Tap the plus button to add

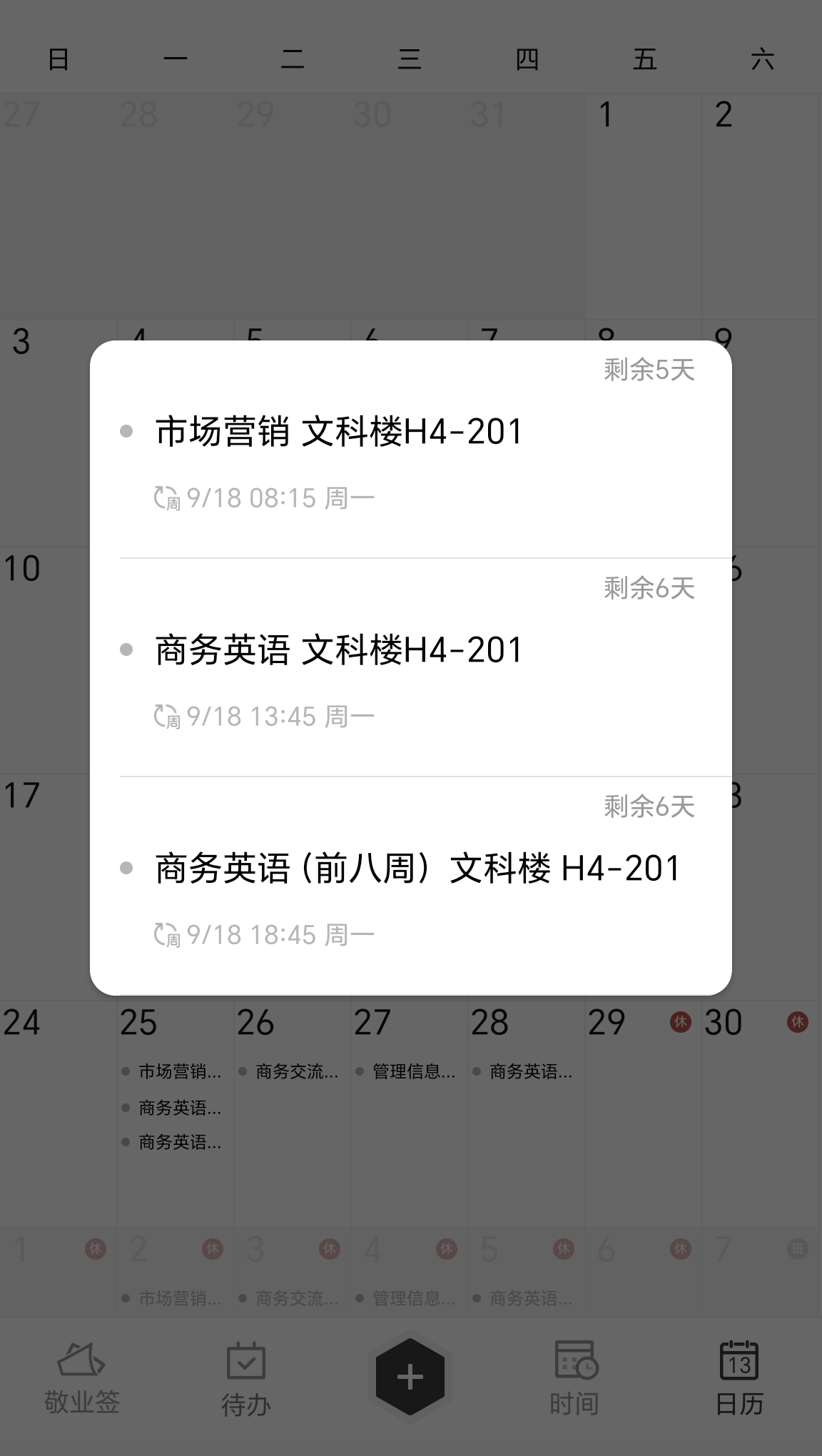pyautogui.click(x=410, y=1376)
